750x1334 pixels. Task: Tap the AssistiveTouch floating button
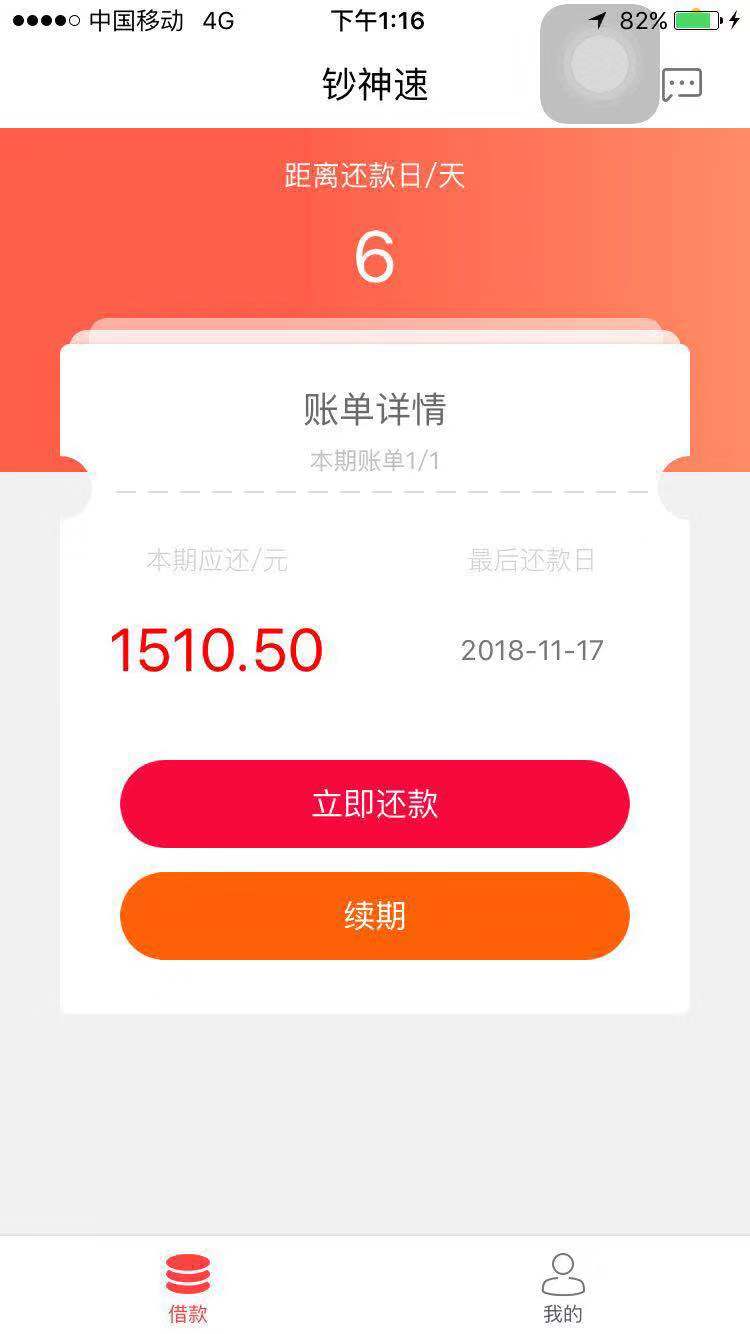pos(600,64)
